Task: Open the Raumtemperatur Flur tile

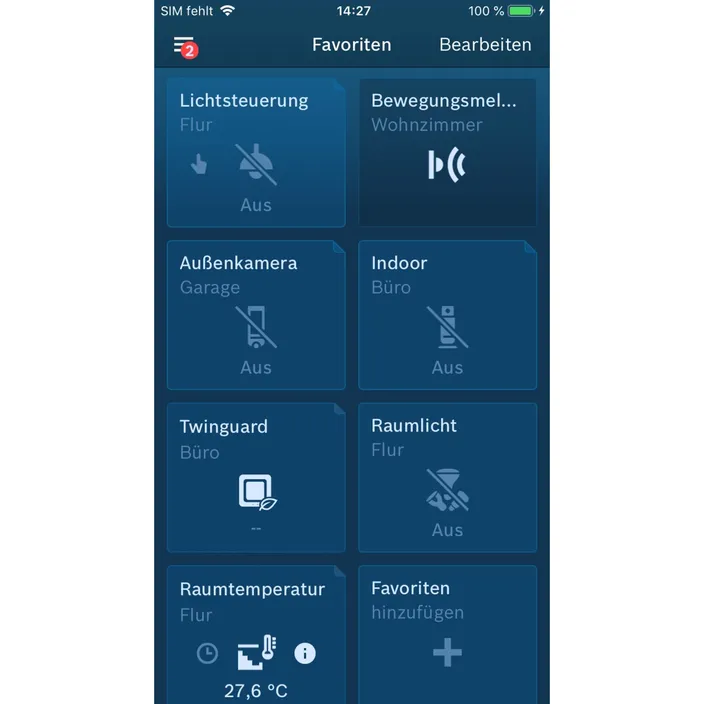Action: click(x=256, y=600)
